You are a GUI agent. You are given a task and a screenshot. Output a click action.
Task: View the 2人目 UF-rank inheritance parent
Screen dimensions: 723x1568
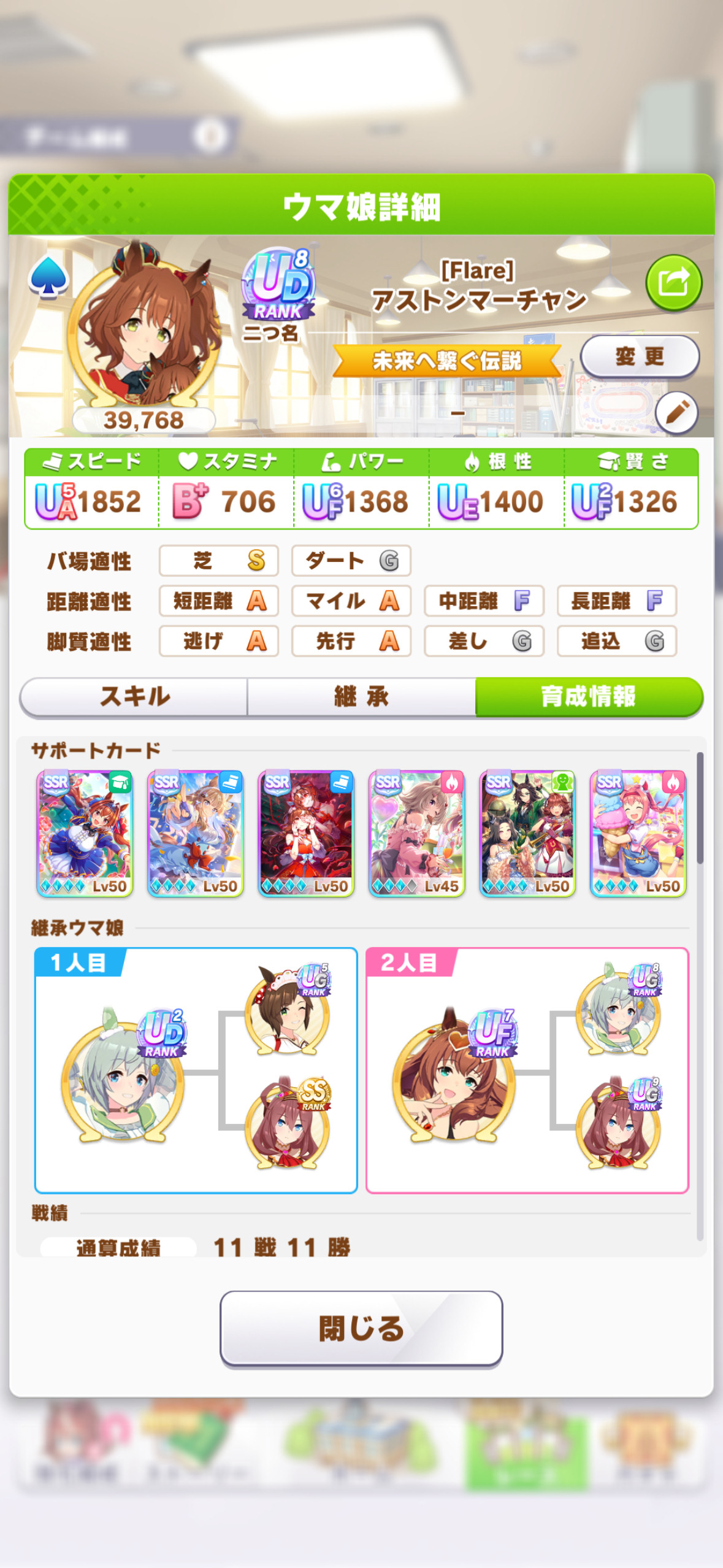tap(455, 1075)
